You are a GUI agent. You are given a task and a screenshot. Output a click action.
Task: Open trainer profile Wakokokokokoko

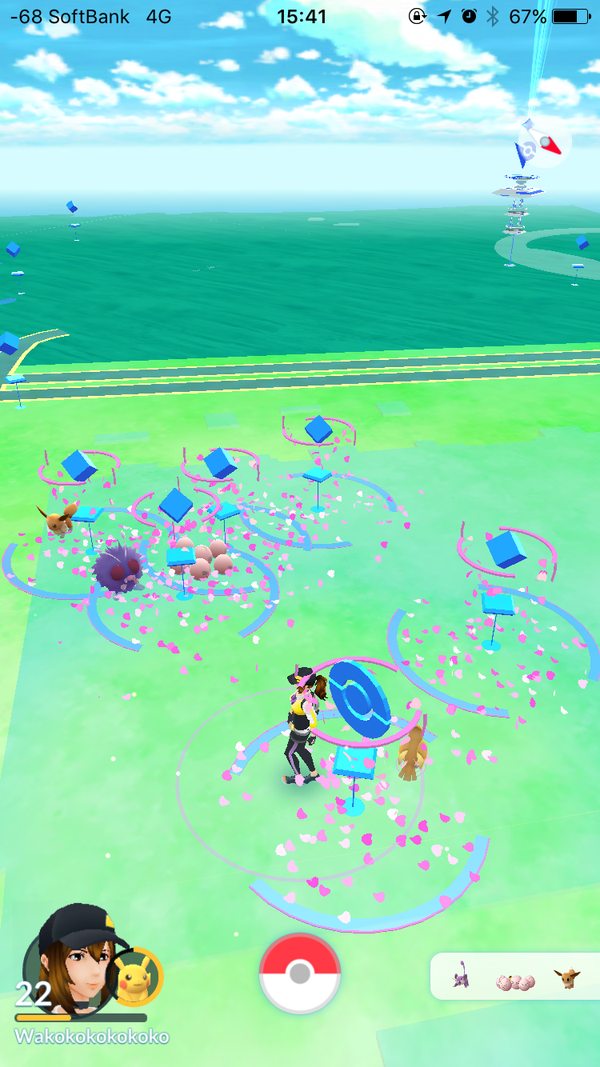tap(72, 962)
